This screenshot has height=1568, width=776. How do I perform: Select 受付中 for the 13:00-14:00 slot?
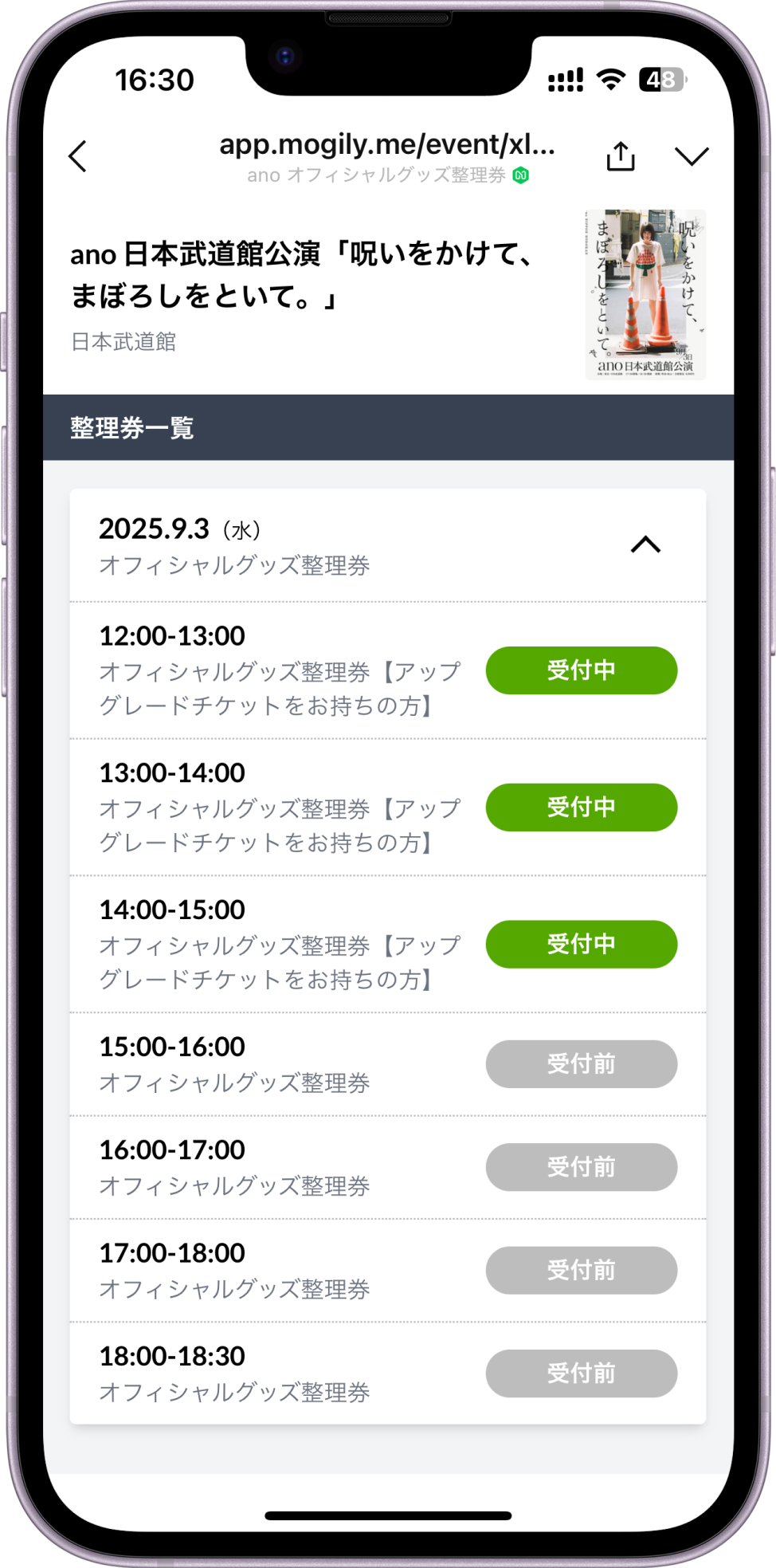(582, 808)
